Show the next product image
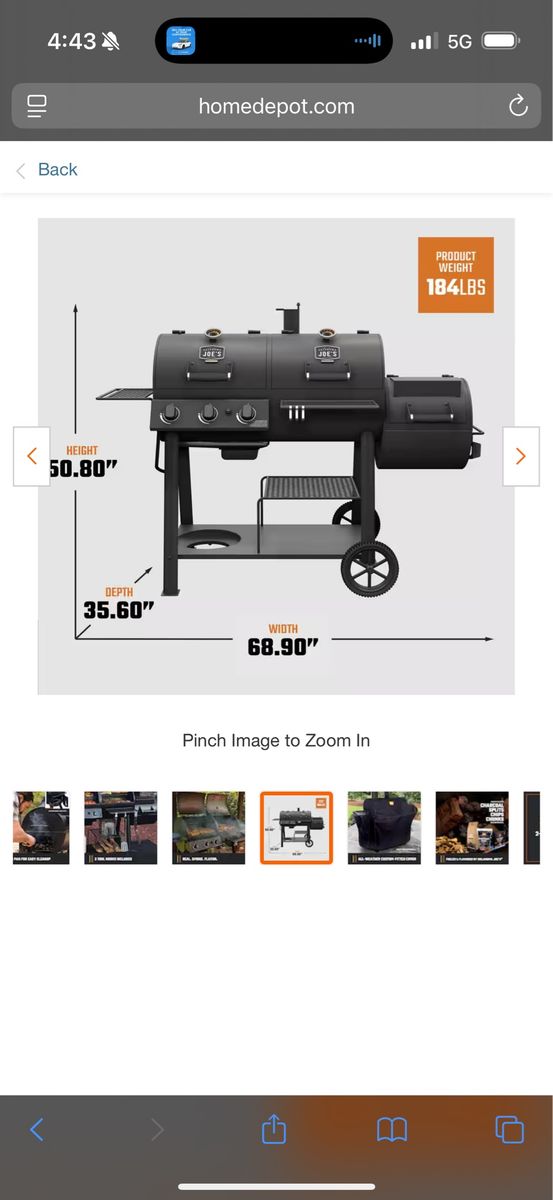This screenshot has width=553, height=1200. [520, 456]
